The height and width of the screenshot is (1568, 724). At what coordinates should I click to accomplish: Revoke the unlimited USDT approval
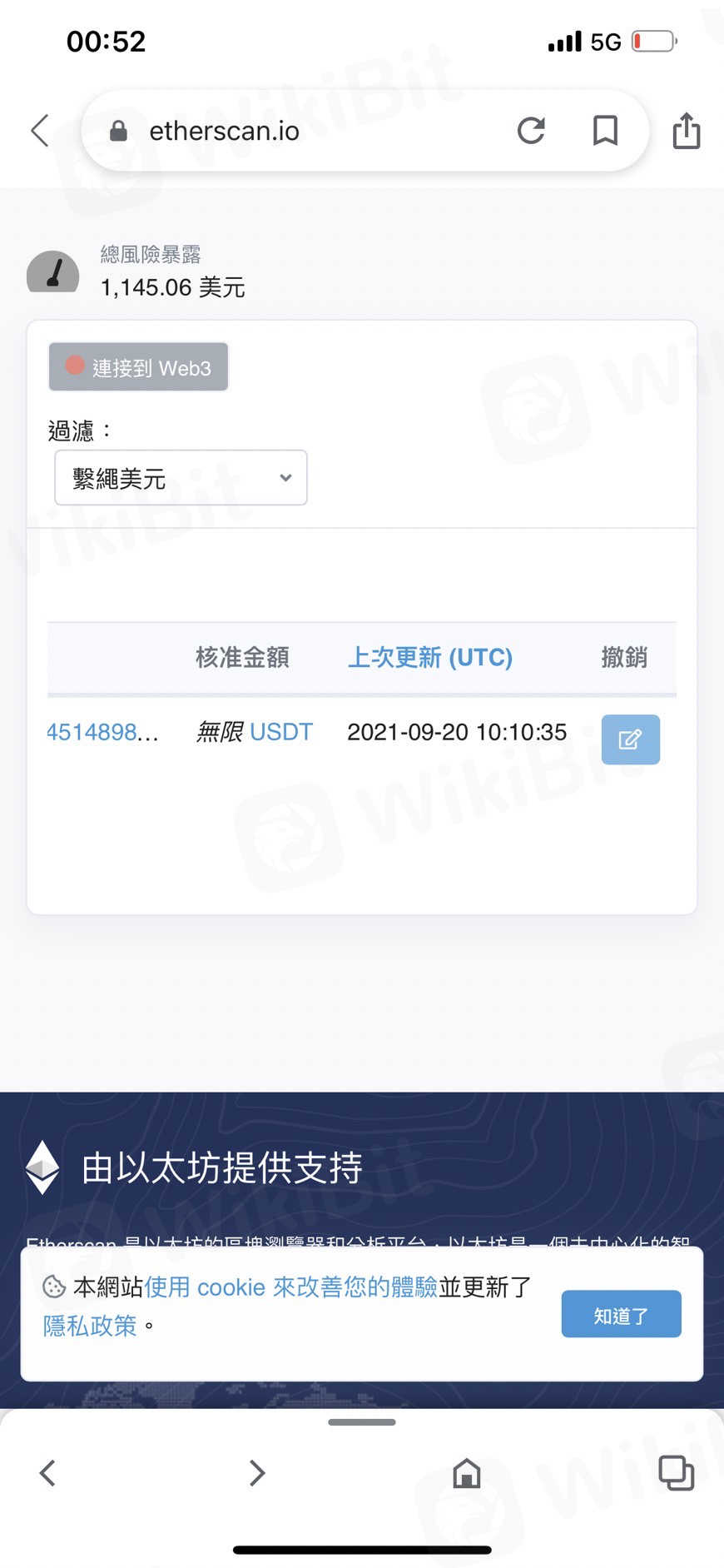630,739
